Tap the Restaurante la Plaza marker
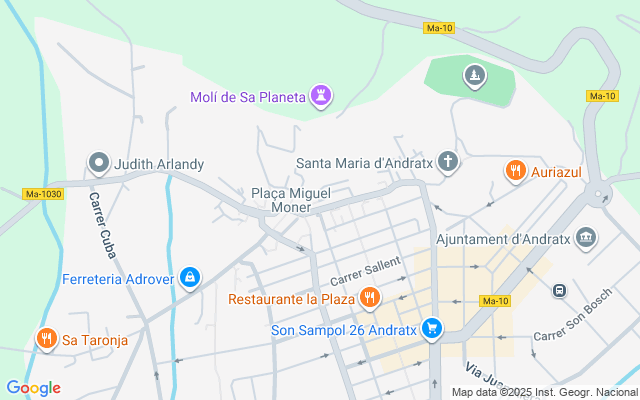640x400 pixels. (x=370, y=297)
